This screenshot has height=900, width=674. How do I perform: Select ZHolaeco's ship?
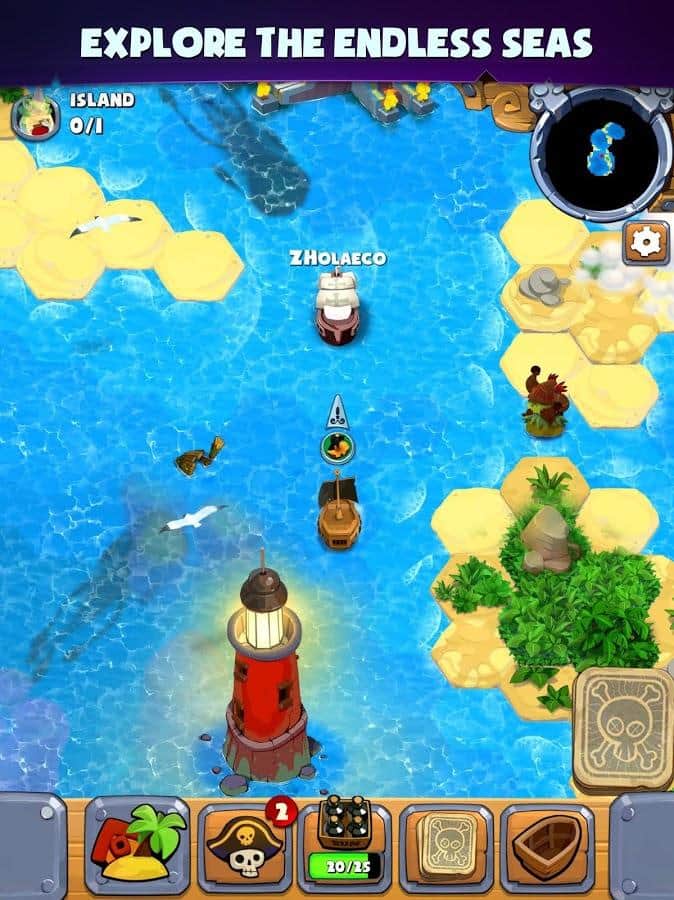pyautogui.click(x=336, y=309)
